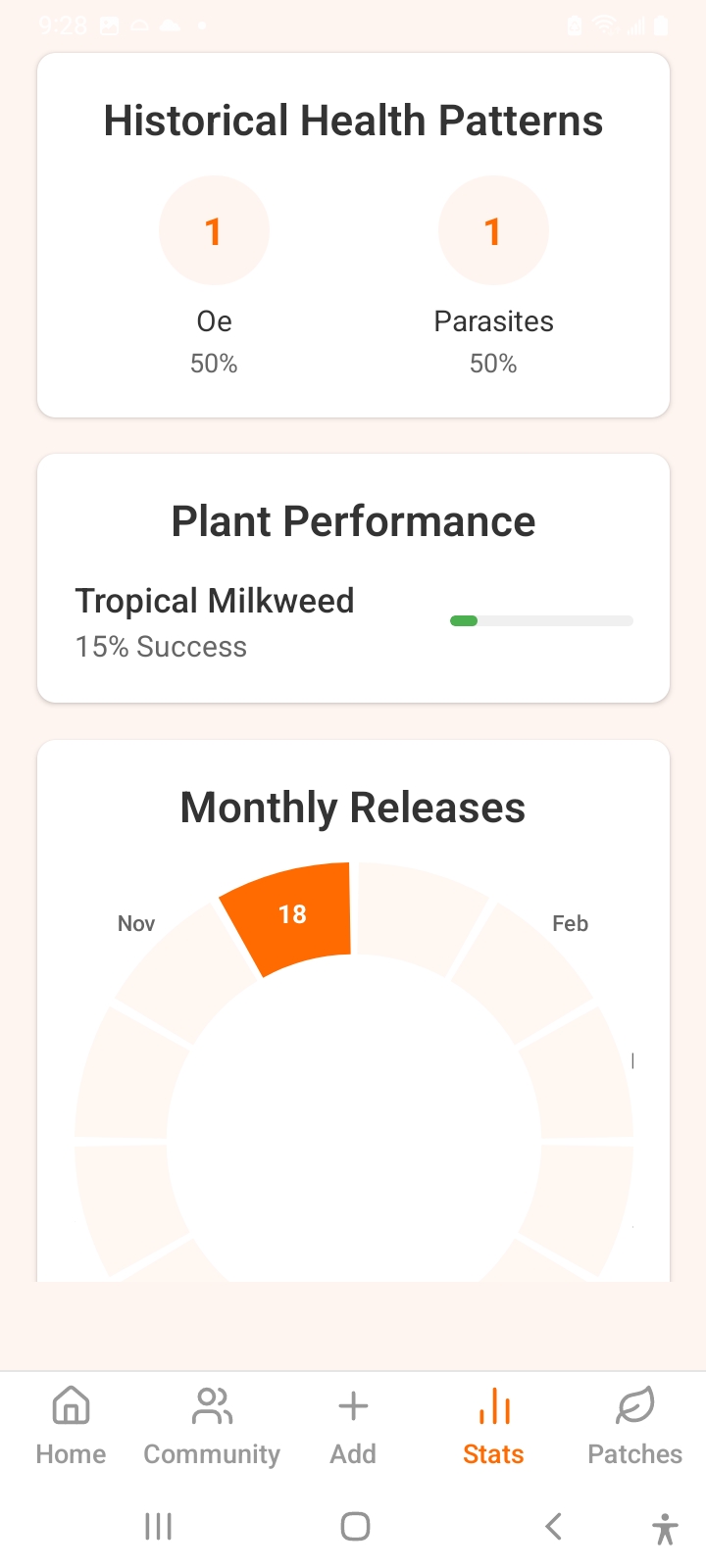Viewport: 706px width, 1568px height.
Task: Open the recent apps view
Action: pos(158,1526)
